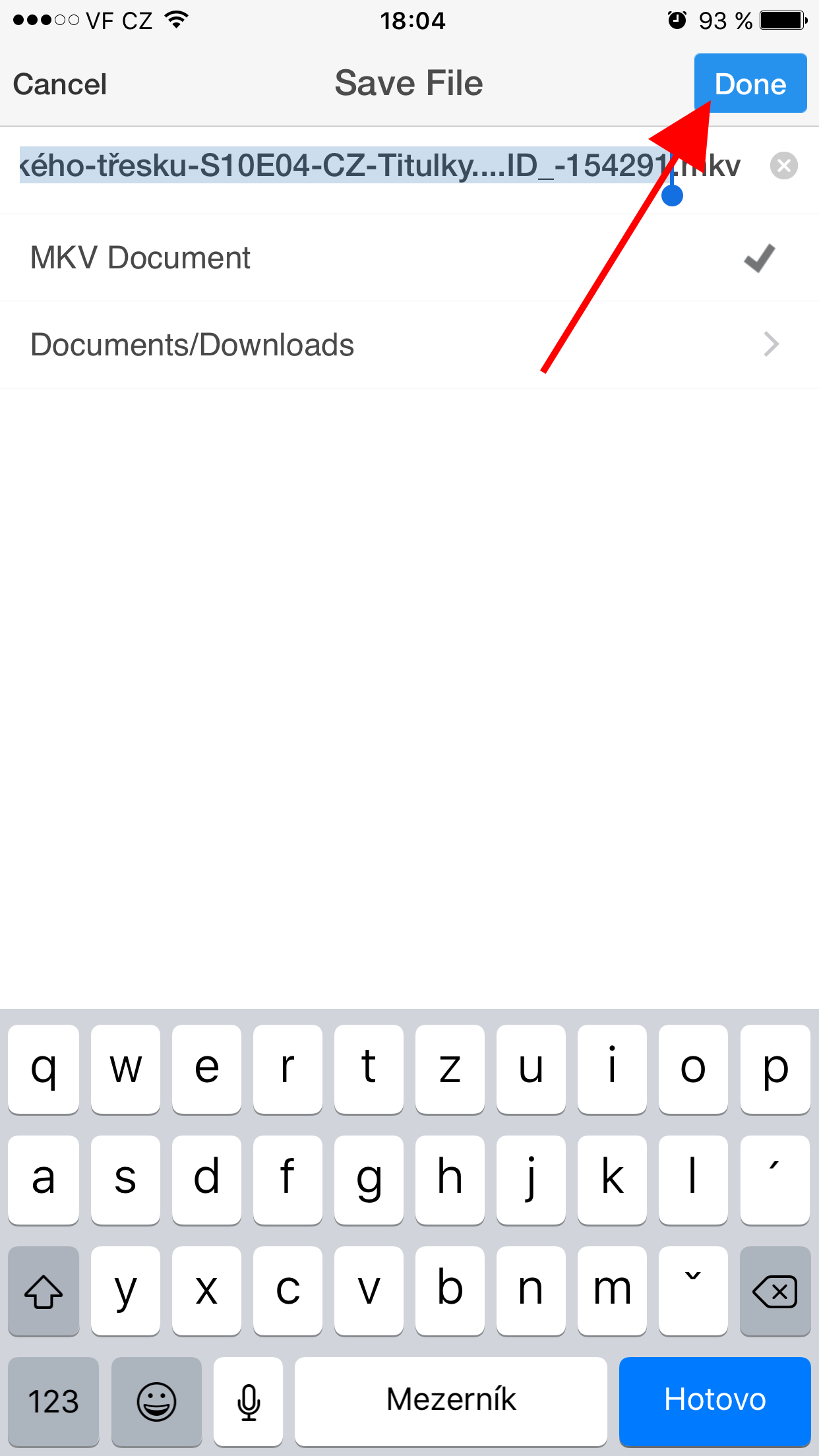Image resolution: width=819 pixels, height=1456 pixels.
Task: Start dictation with the microphone key
Action: [249, 1401]
